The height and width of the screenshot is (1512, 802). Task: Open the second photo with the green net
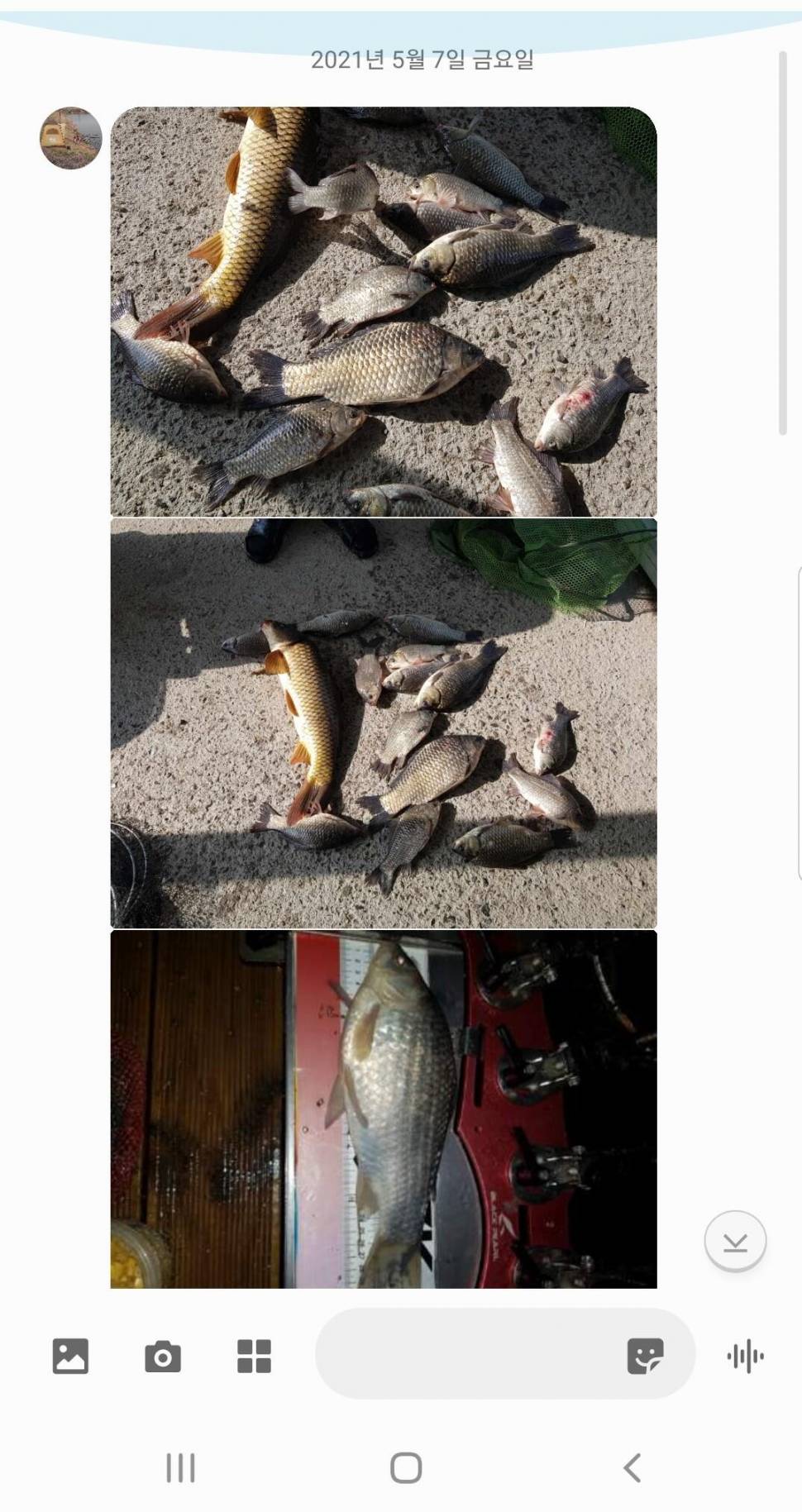point(384,723)
